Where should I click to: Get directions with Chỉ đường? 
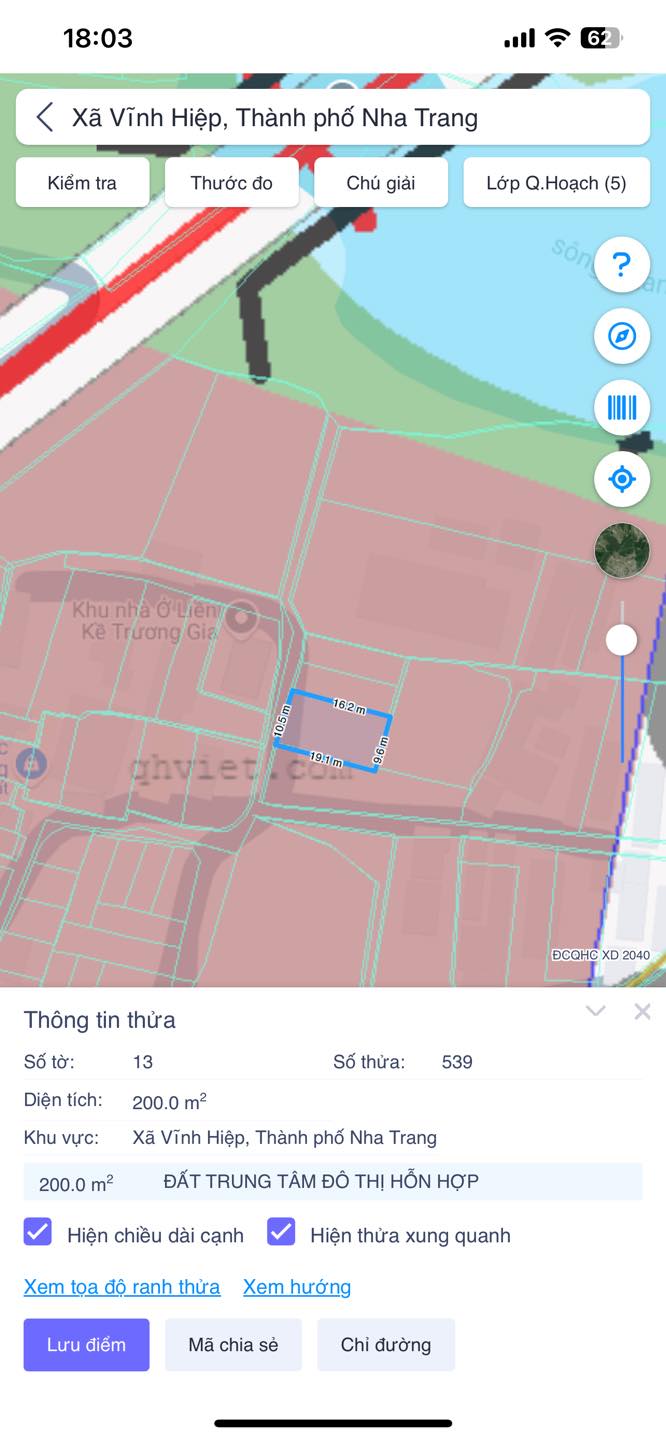click(x=386, y=1345)
